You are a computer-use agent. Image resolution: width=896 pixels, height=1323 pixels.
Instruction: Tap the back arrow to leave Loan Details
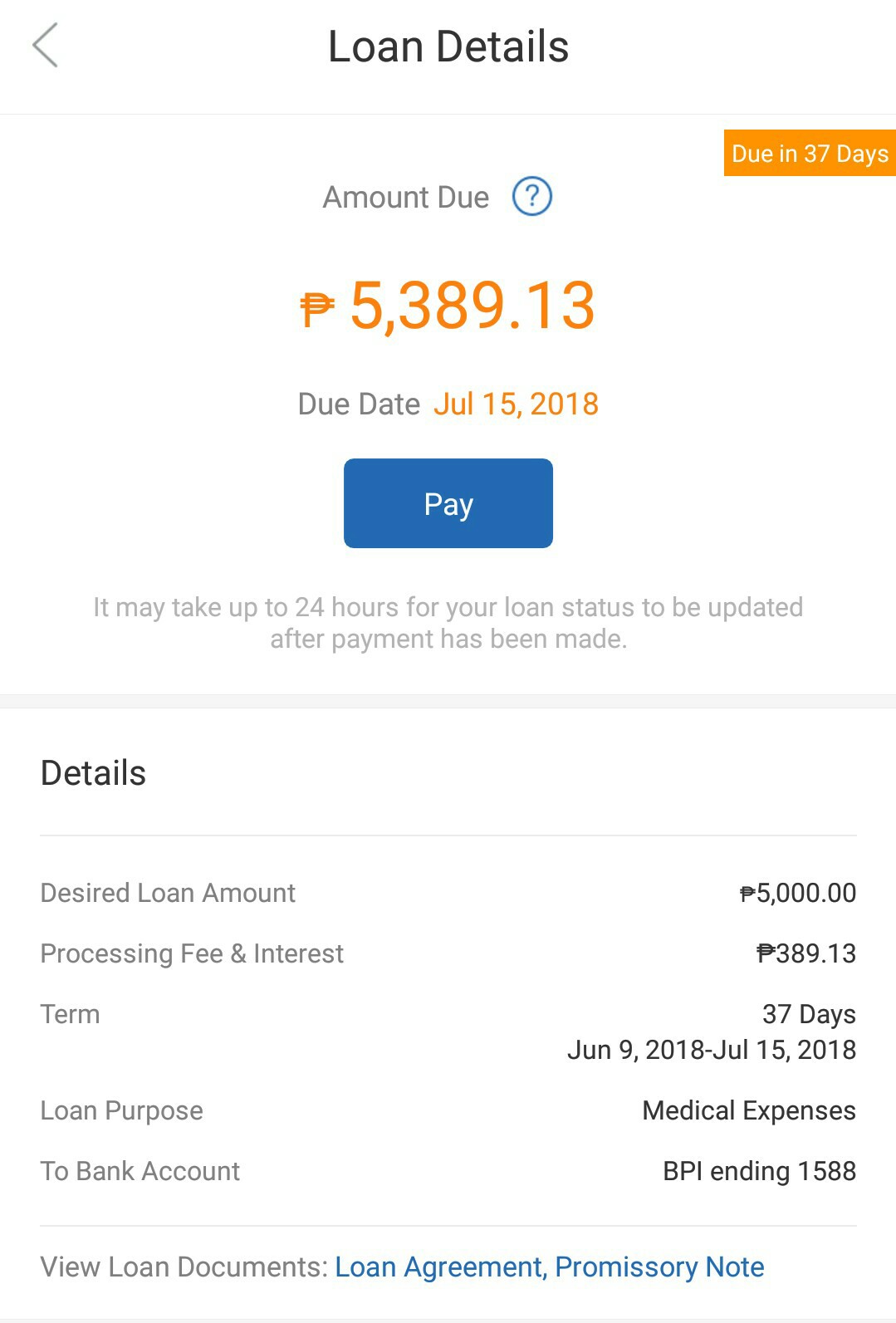point(46,47)
